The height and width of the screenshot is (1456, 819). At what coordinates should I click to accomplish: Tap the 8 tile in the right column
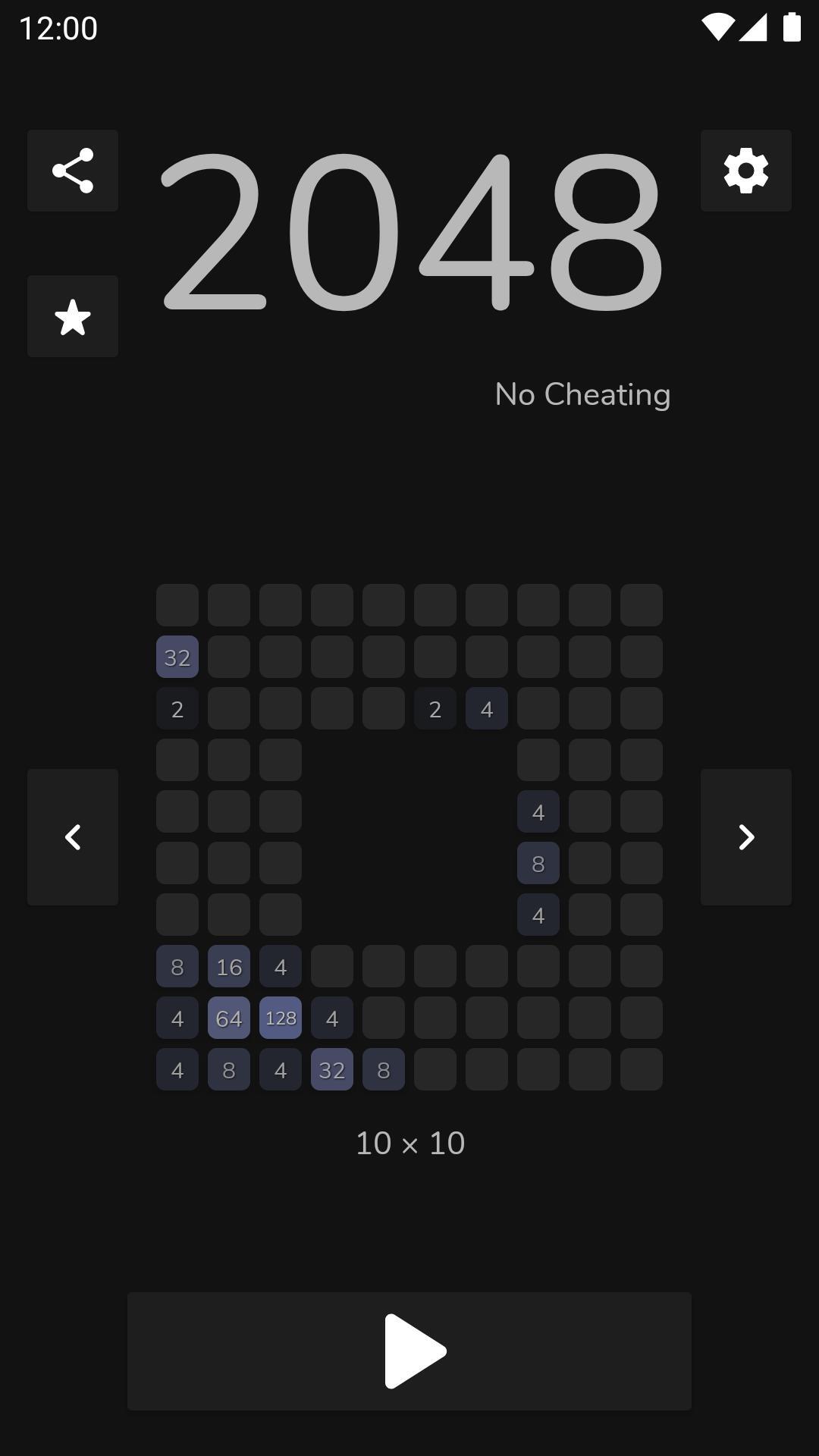click(x=538, y=864)
